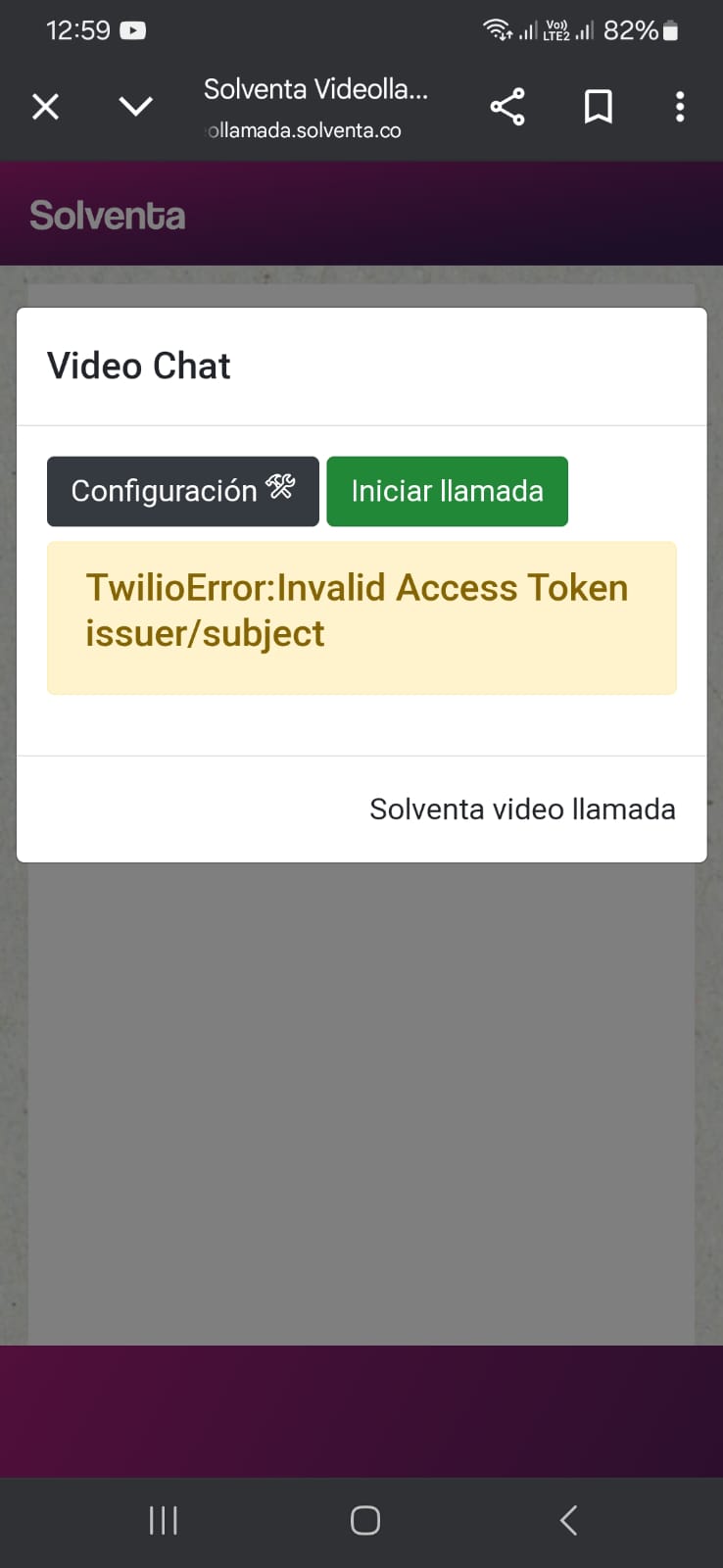Tap Iniciar llamada to start the call
The height and width of the screenshot is (1568, 723).
click(x=447, y=491)
